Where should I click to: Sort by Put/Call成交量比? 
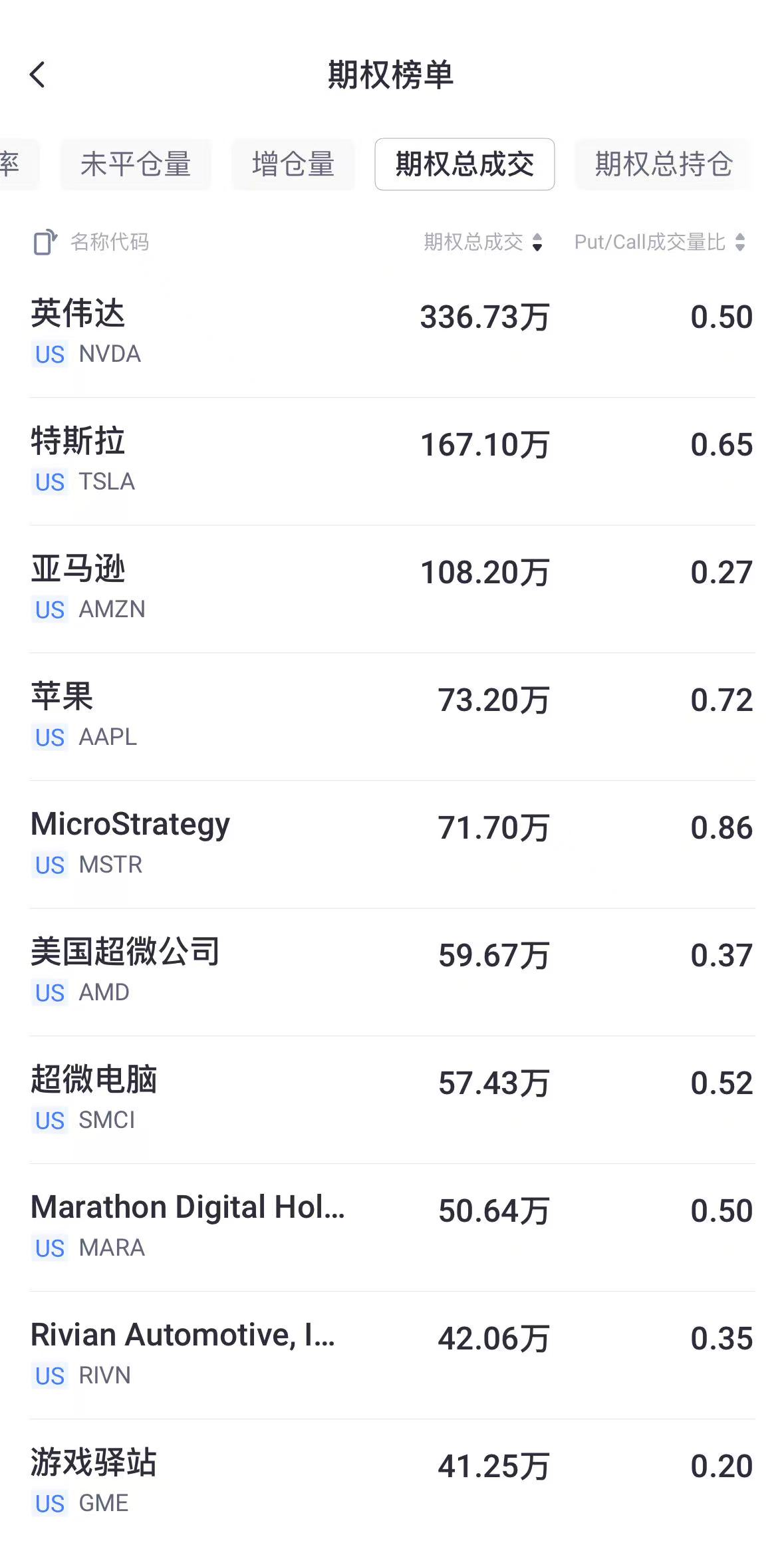coord(659,242)
